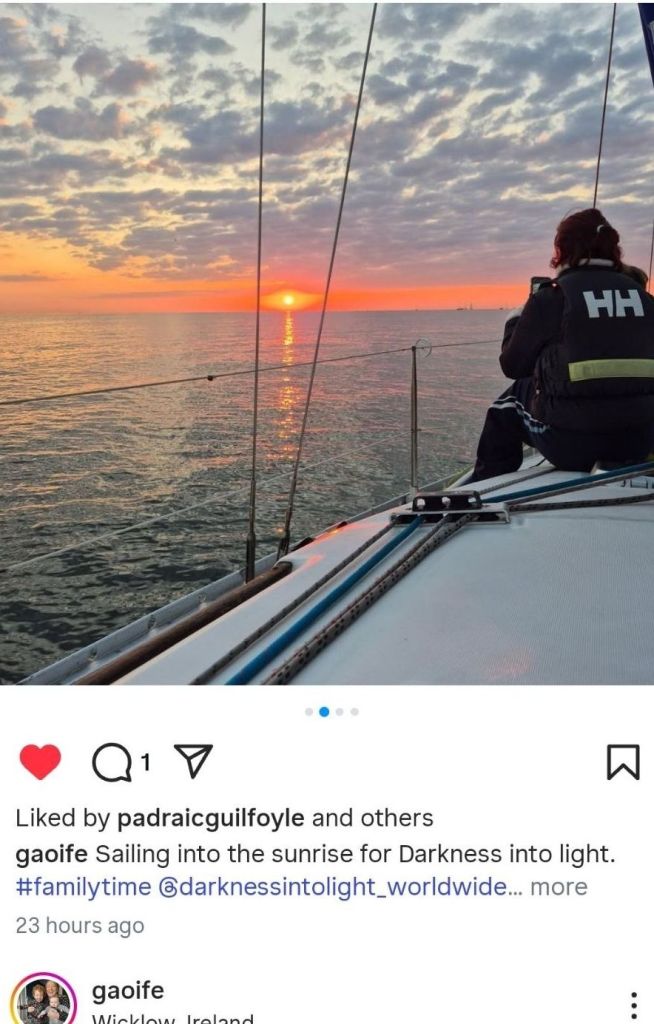Screen dimensions: 654x1024
Task: Open gaoife's story from profile picture
Action: click(43, 1002)
